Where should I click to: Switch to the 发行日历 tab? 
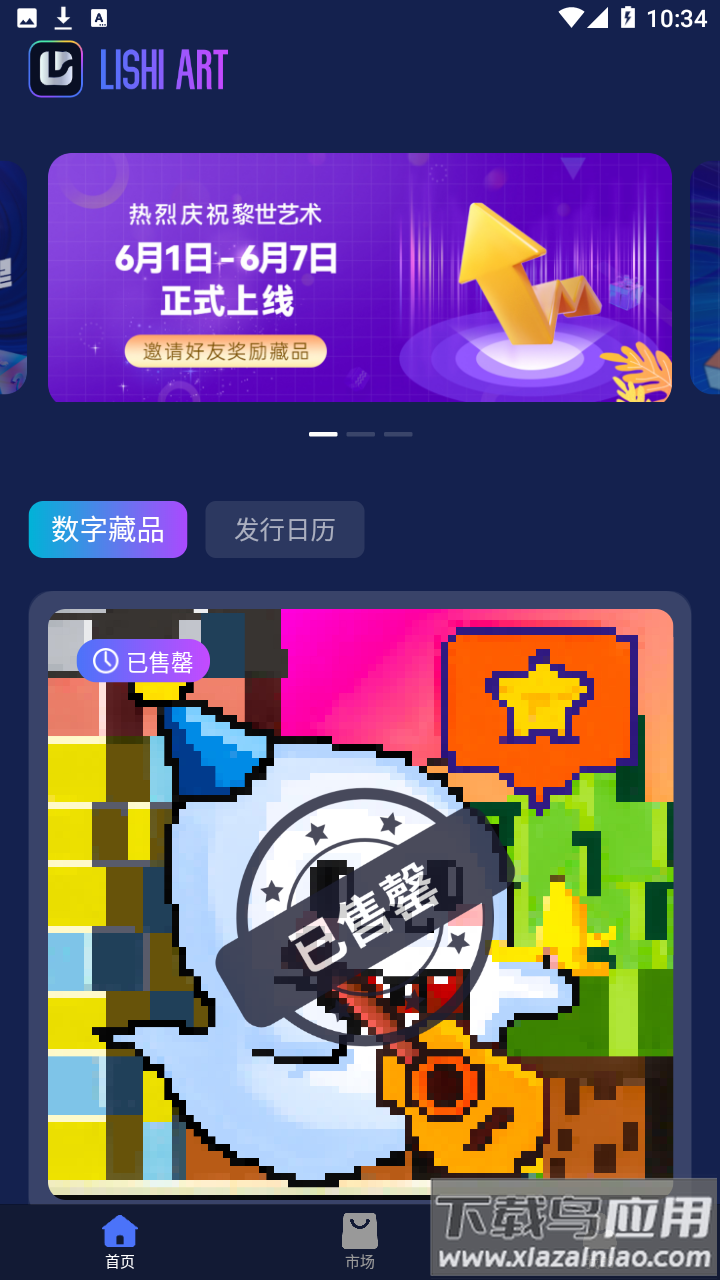[285, 529]
